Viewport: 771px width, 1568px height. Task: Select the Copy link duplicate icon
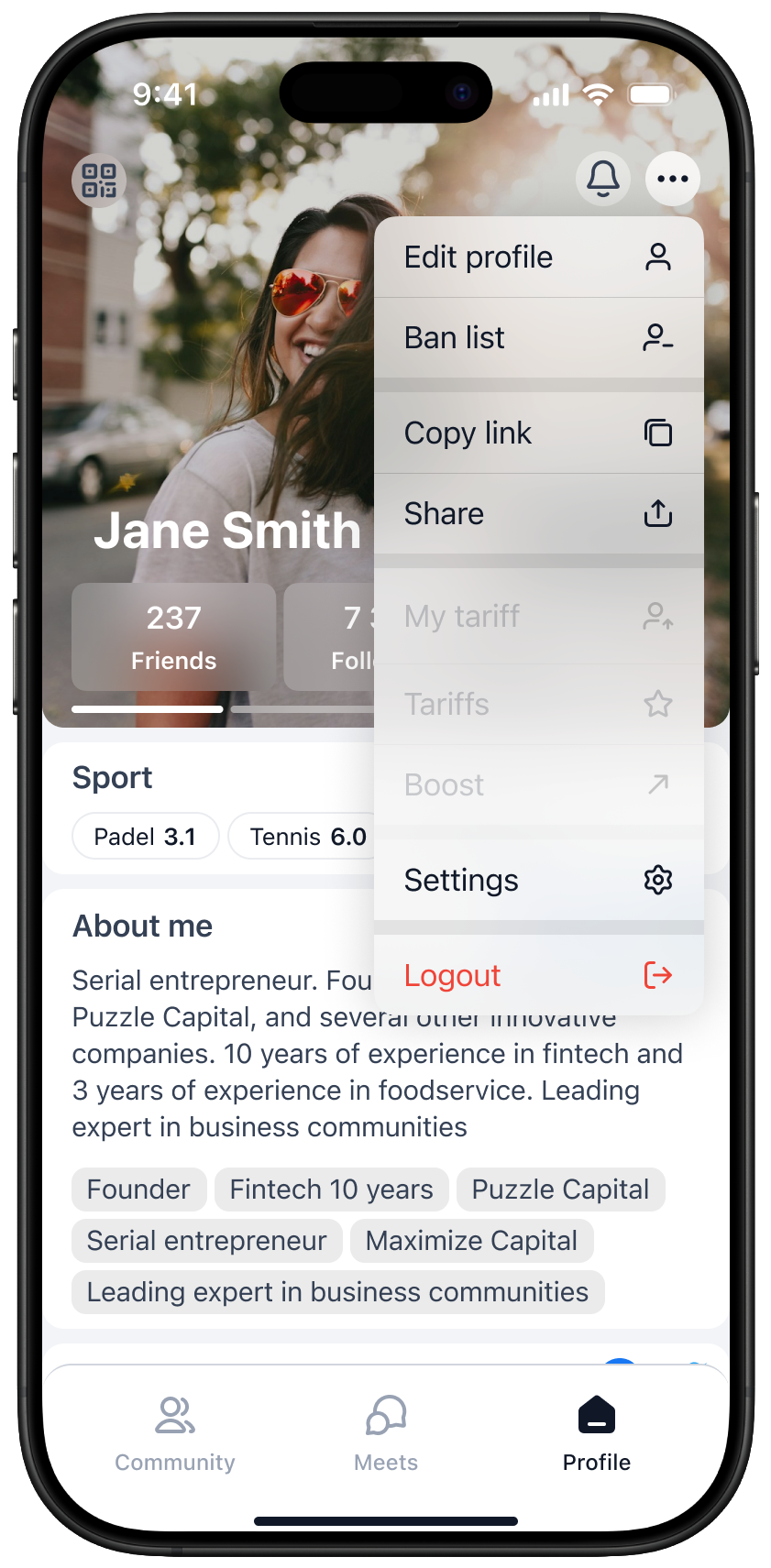(658, 432)
